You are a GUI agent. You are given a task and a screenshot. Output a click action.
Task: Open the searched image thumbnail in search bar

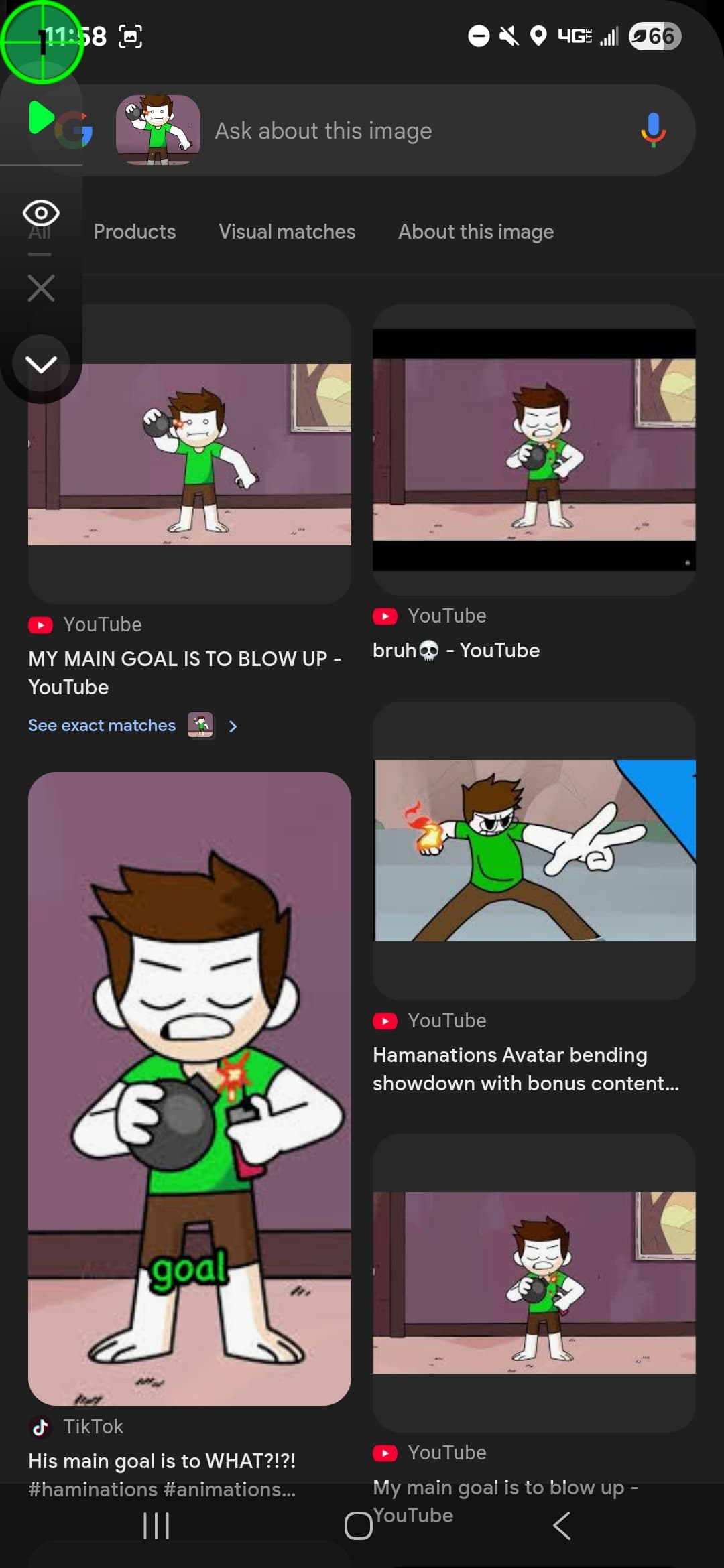tap(158, 130)
